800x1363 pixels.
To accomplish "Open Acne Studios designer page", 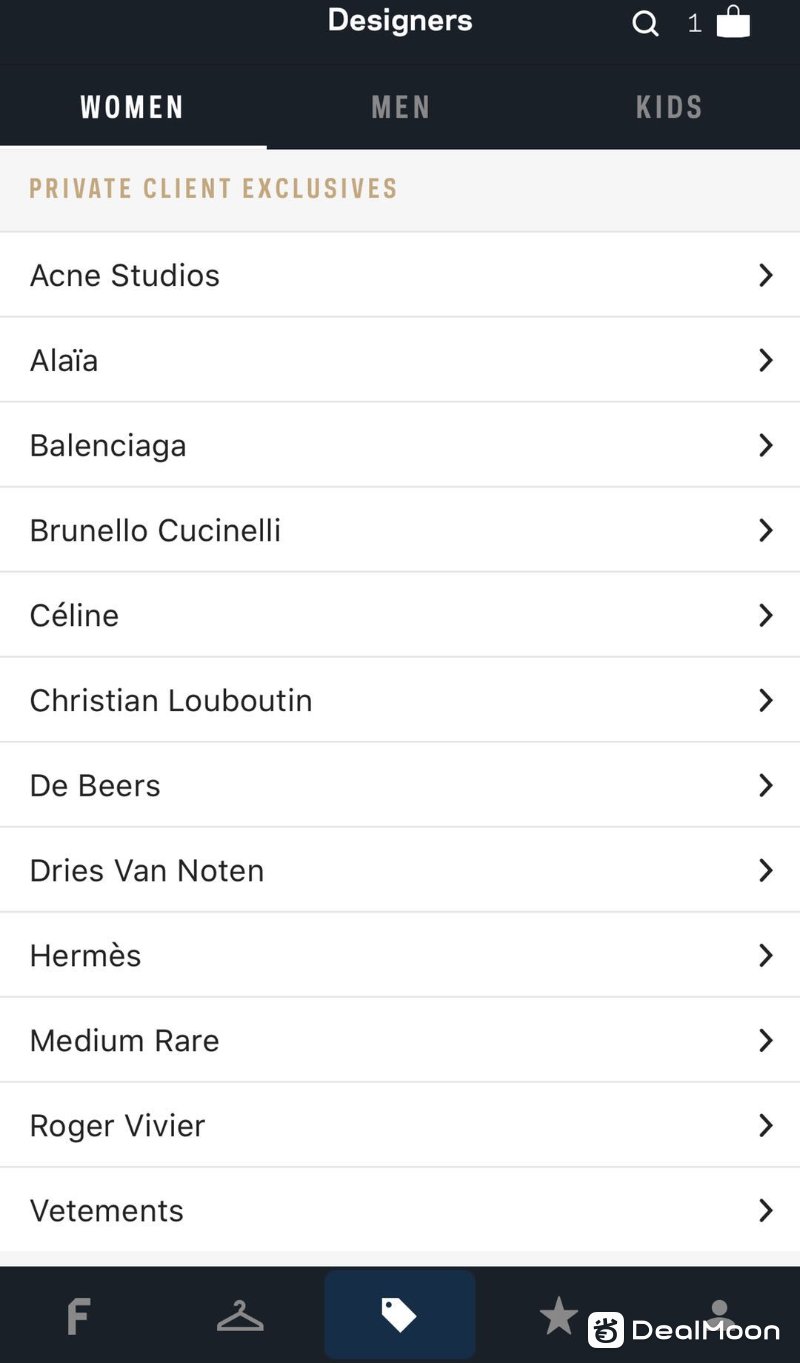I will pyautogui.click(x=400, y=275).
